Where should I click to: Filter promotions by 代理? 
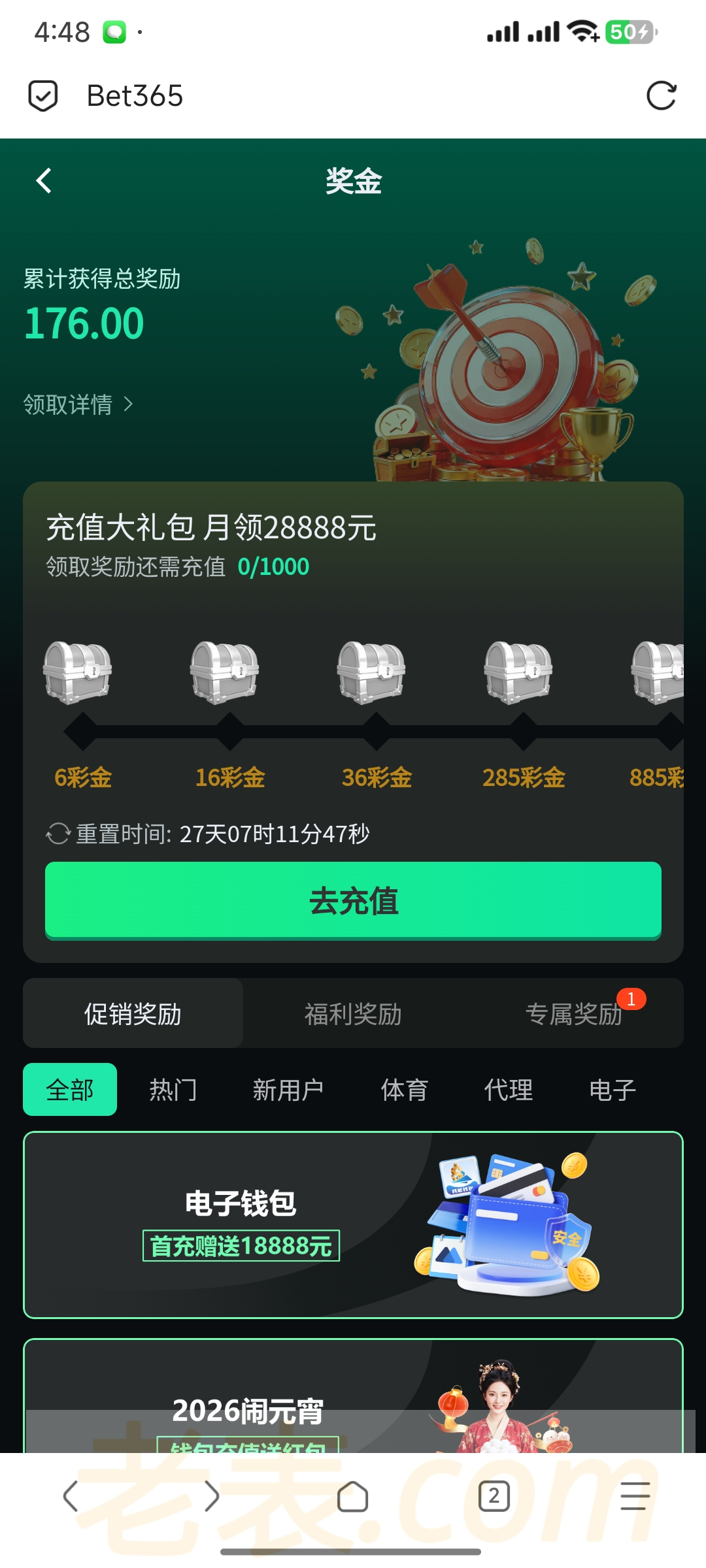pyautogui.click(x=509, y=1090)
